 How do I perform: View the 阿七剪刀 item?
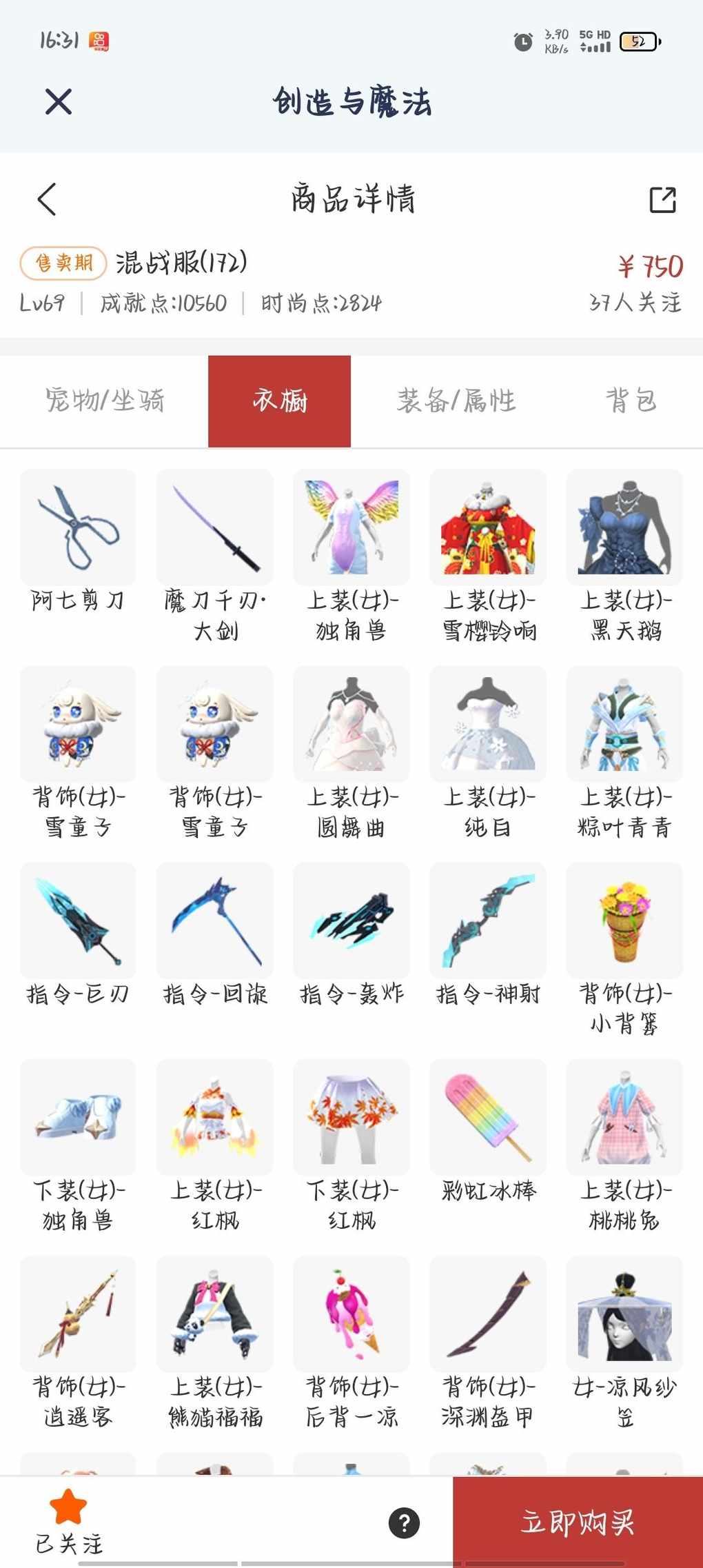pyautogui.click(x=78, y=528)
